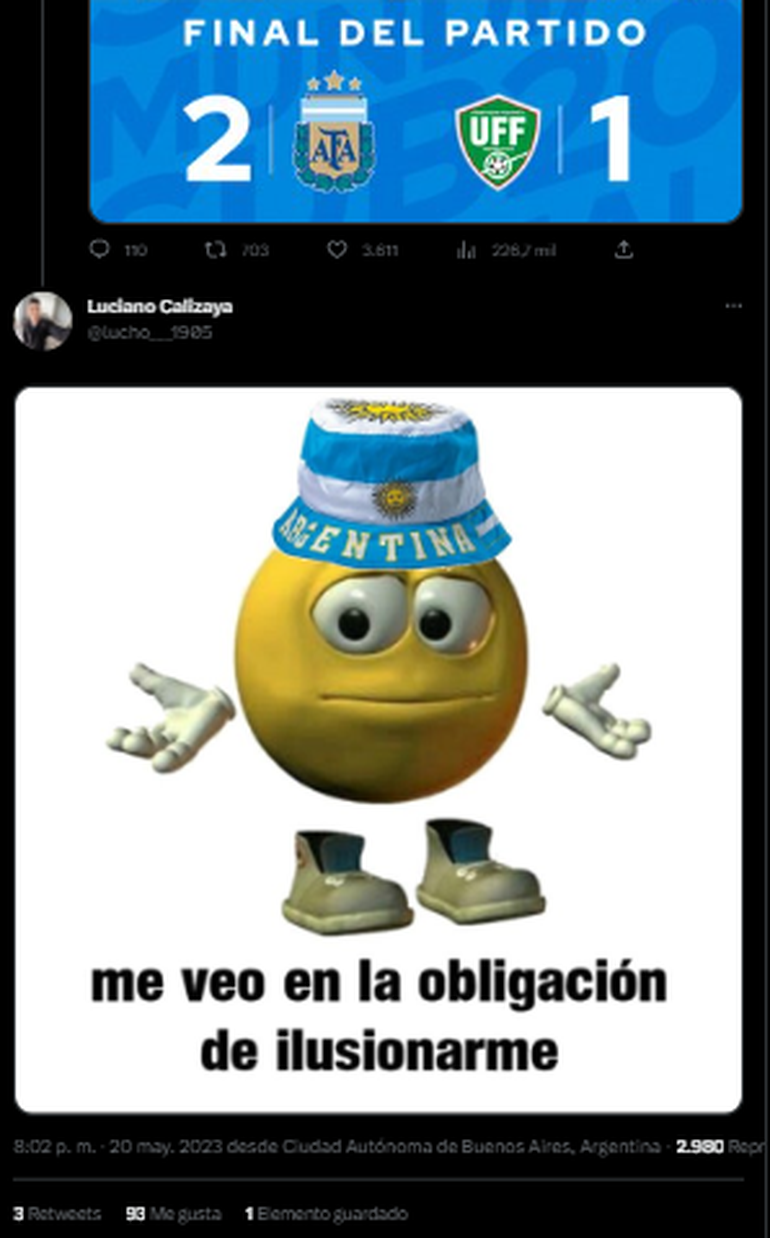Open the @lucho___1905 handle profile
The image size is (770, 1238).
pyautogui.click(x=149, y=333)
